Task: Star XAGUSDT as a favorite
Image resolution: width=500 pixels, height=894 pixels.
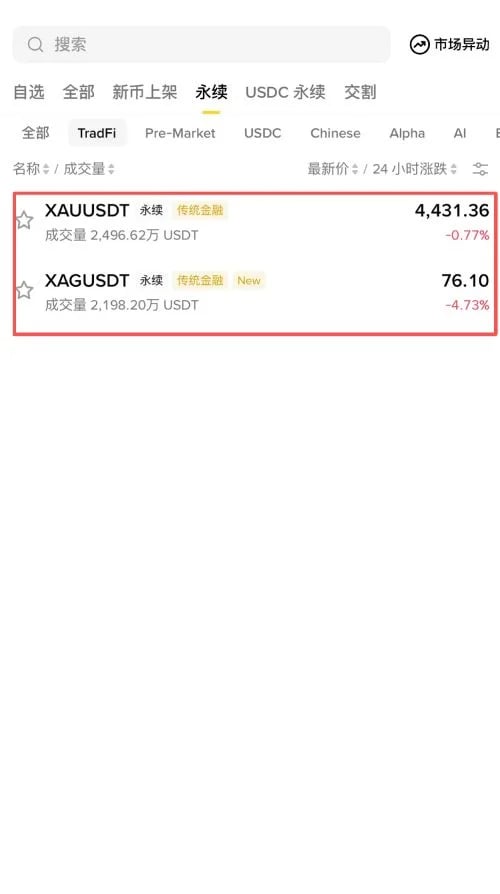Action: pyautogui.click(x=24, y=290)
